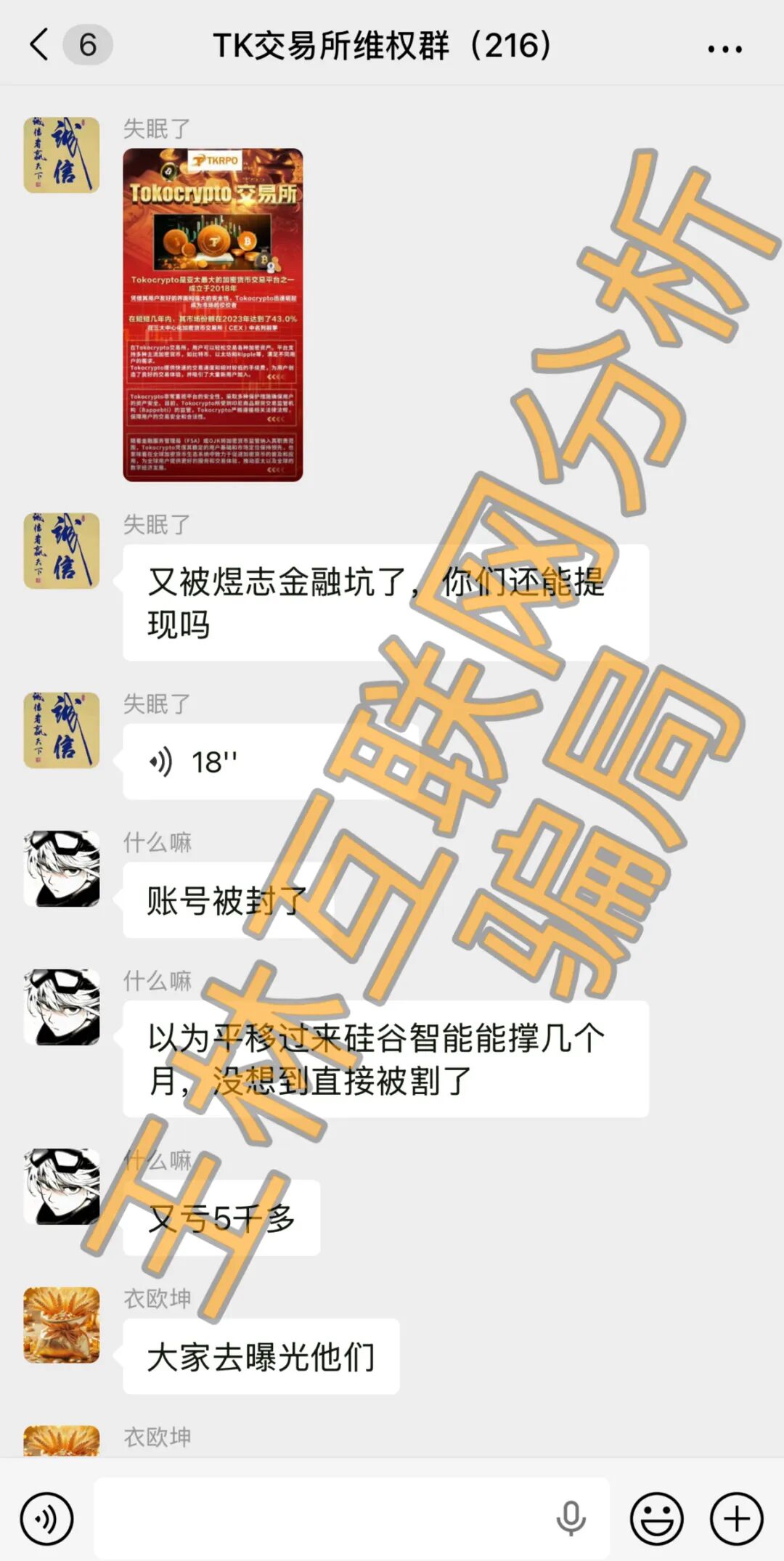Tap the message input field
784x1561 pixels.
(x=319, y=1519)
